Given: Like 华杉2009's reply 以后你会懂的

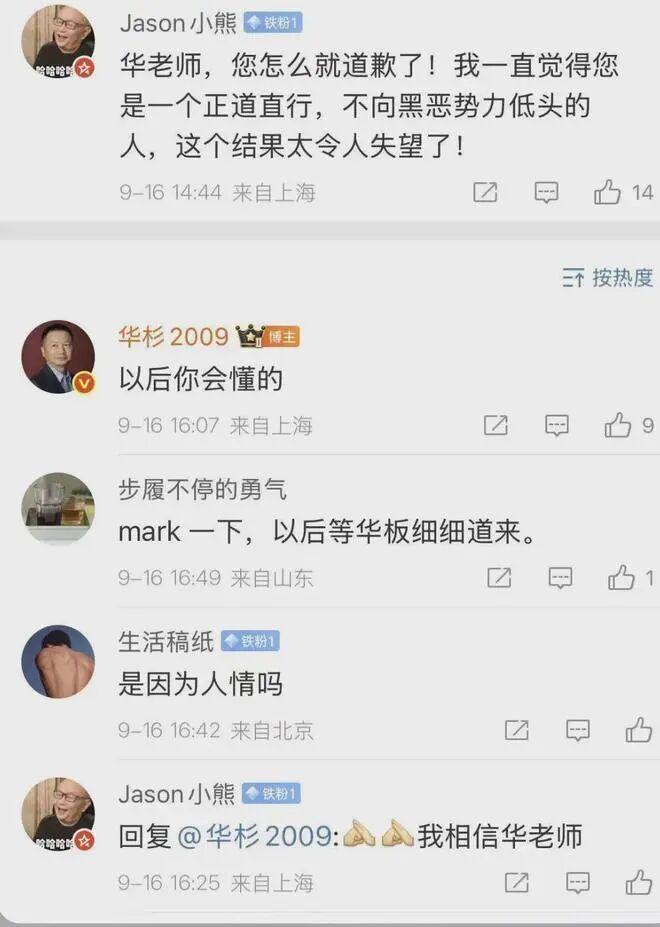Looking at the screenshot, I should [x=618, y=425].
